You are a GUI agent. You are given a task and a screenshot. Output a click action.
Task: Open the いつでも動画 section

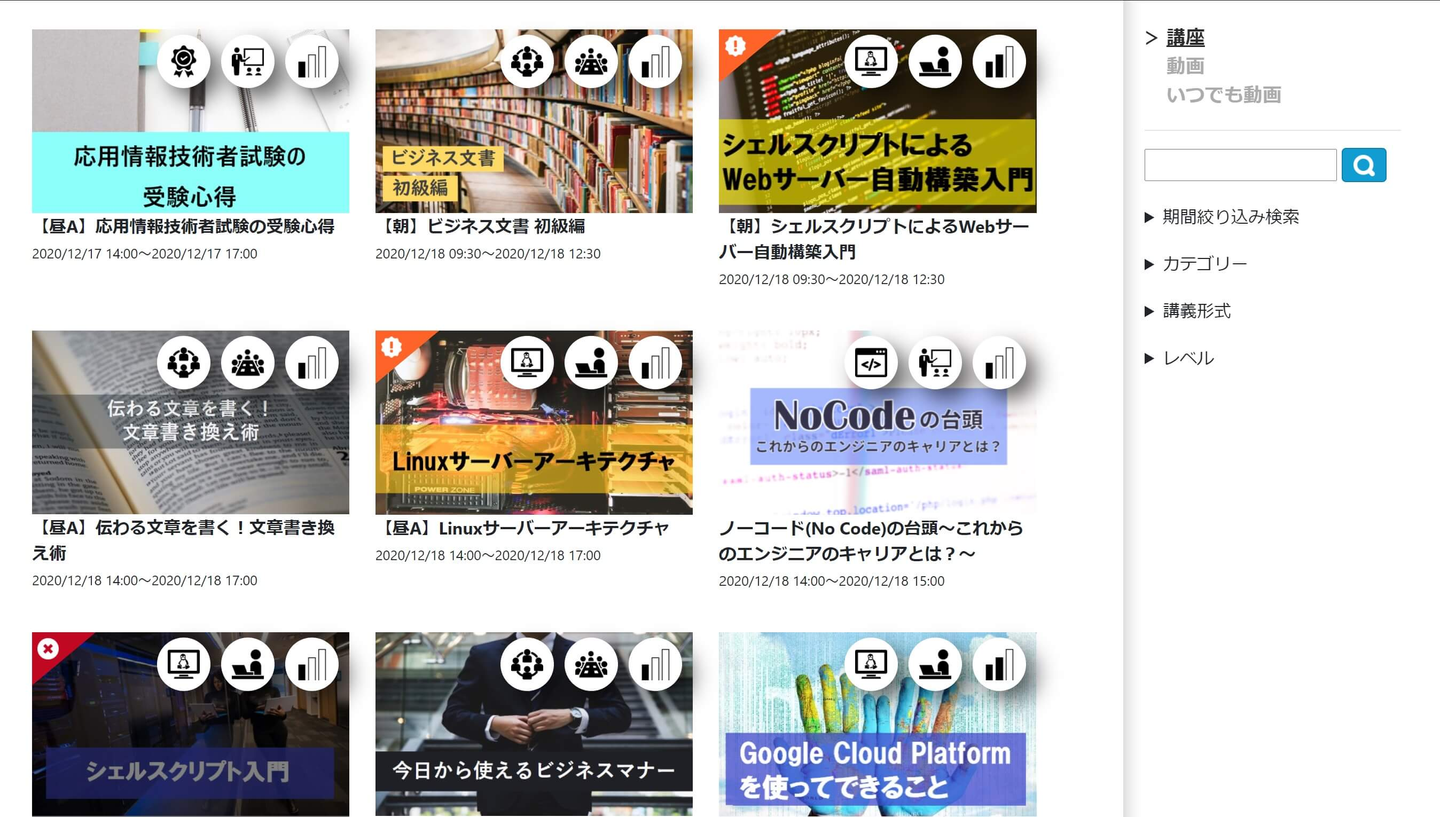(1223, 95)
